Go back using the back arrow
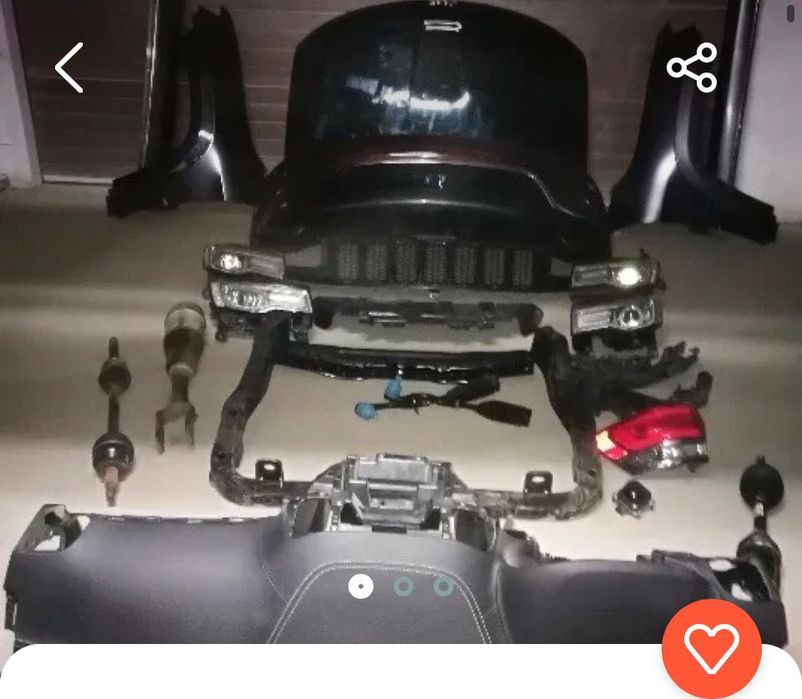 tap(69, 68)
